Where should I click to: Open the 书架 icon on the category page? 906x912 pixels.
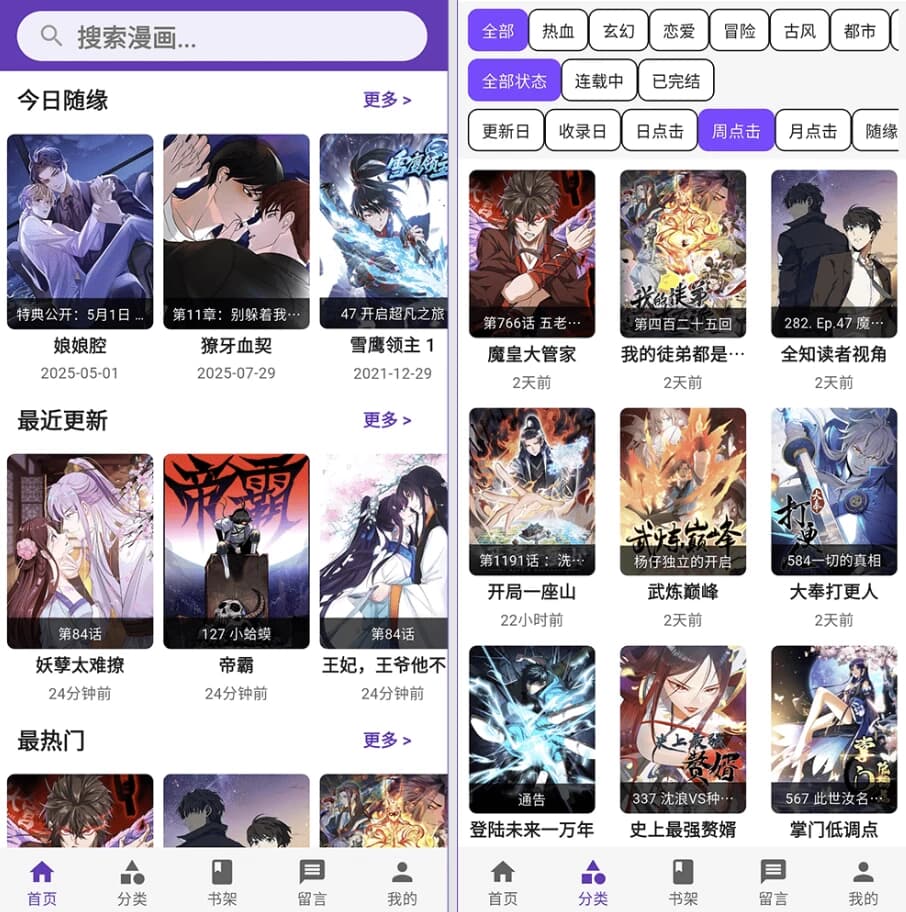[683, 876]
